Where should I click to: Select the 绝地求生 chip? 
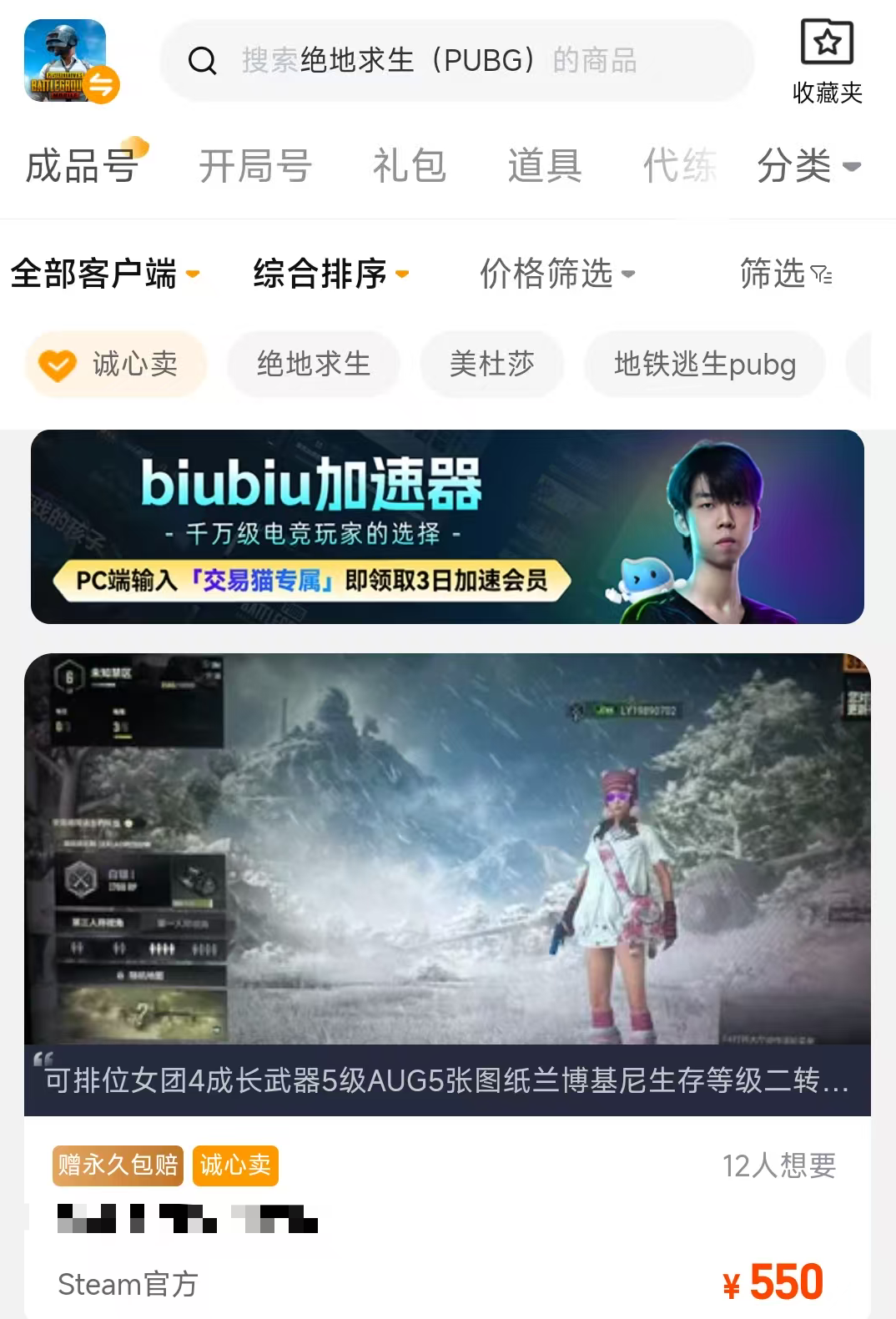(314, 365)
